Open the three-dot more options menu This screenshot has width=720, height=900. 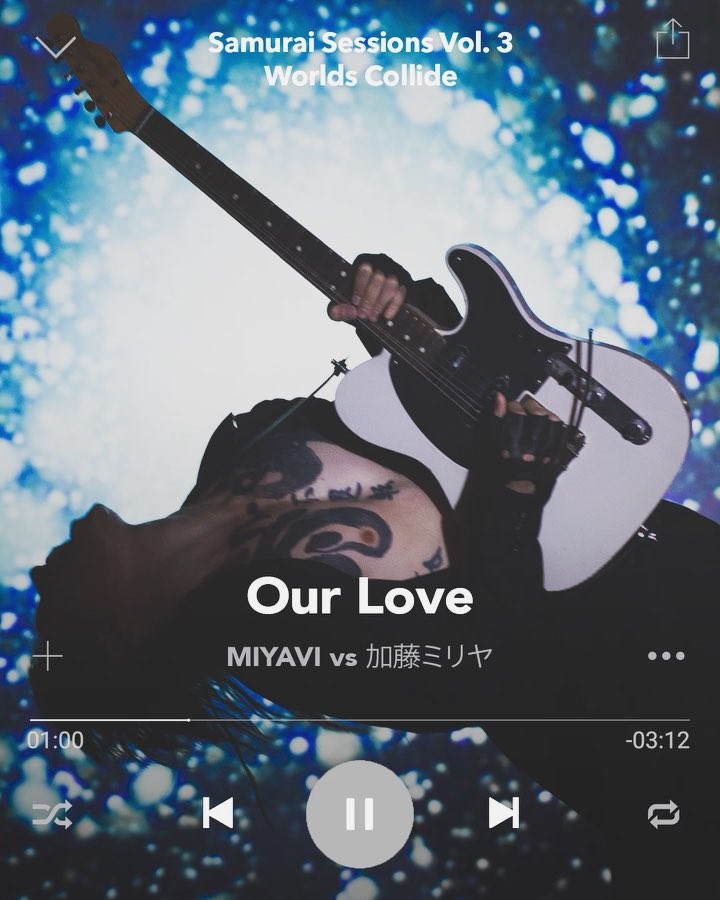point(665,656)
